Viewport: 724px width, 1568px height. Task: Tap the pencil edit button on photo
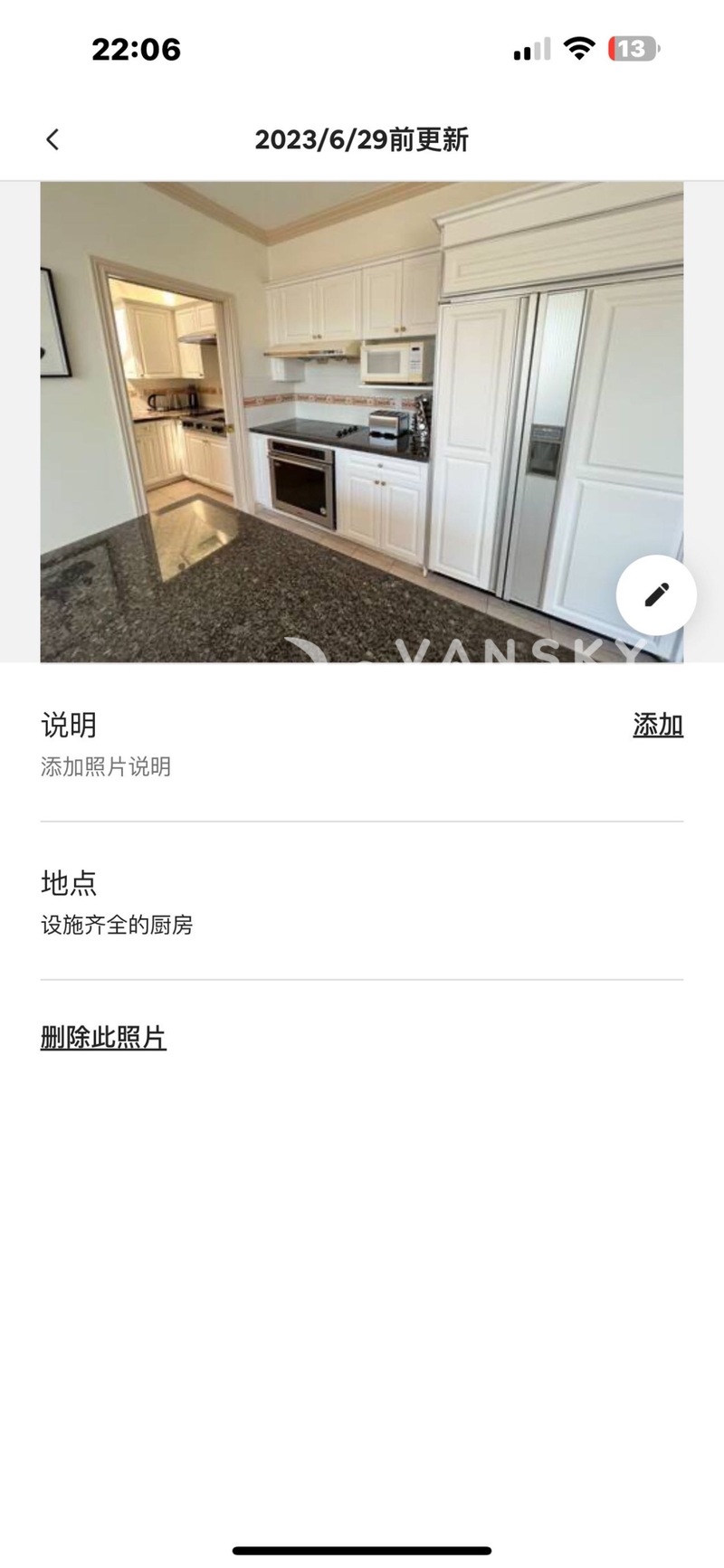[x=656, y=595]
